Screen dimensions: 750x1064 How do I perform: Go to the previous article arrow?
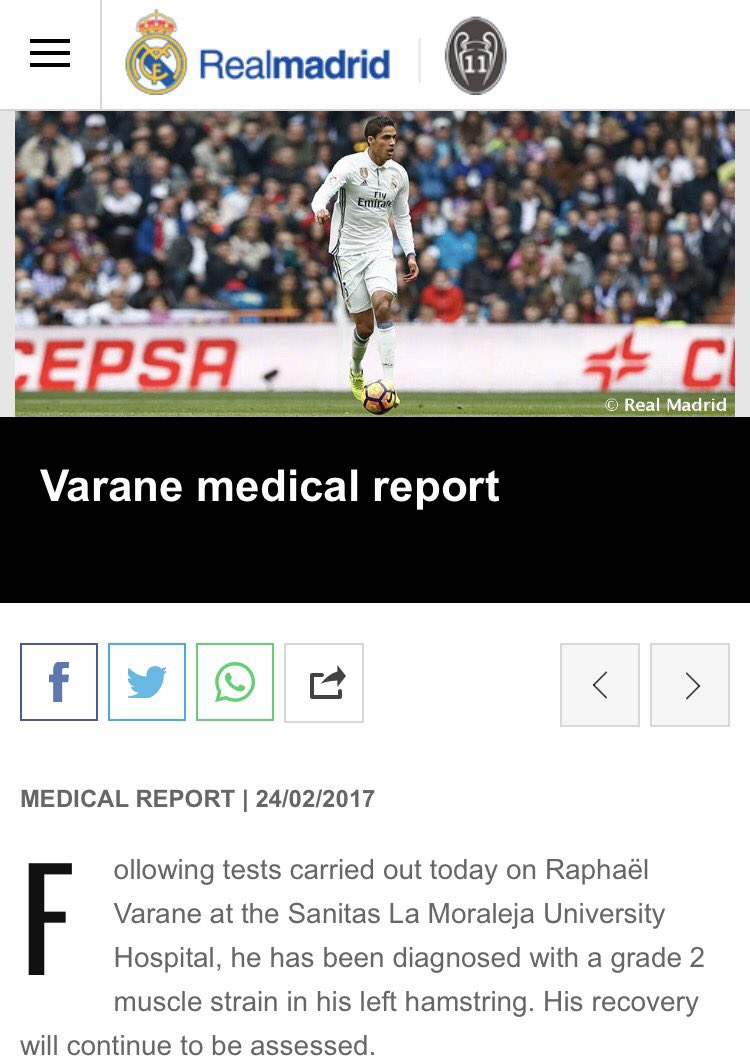coord(600,685)
